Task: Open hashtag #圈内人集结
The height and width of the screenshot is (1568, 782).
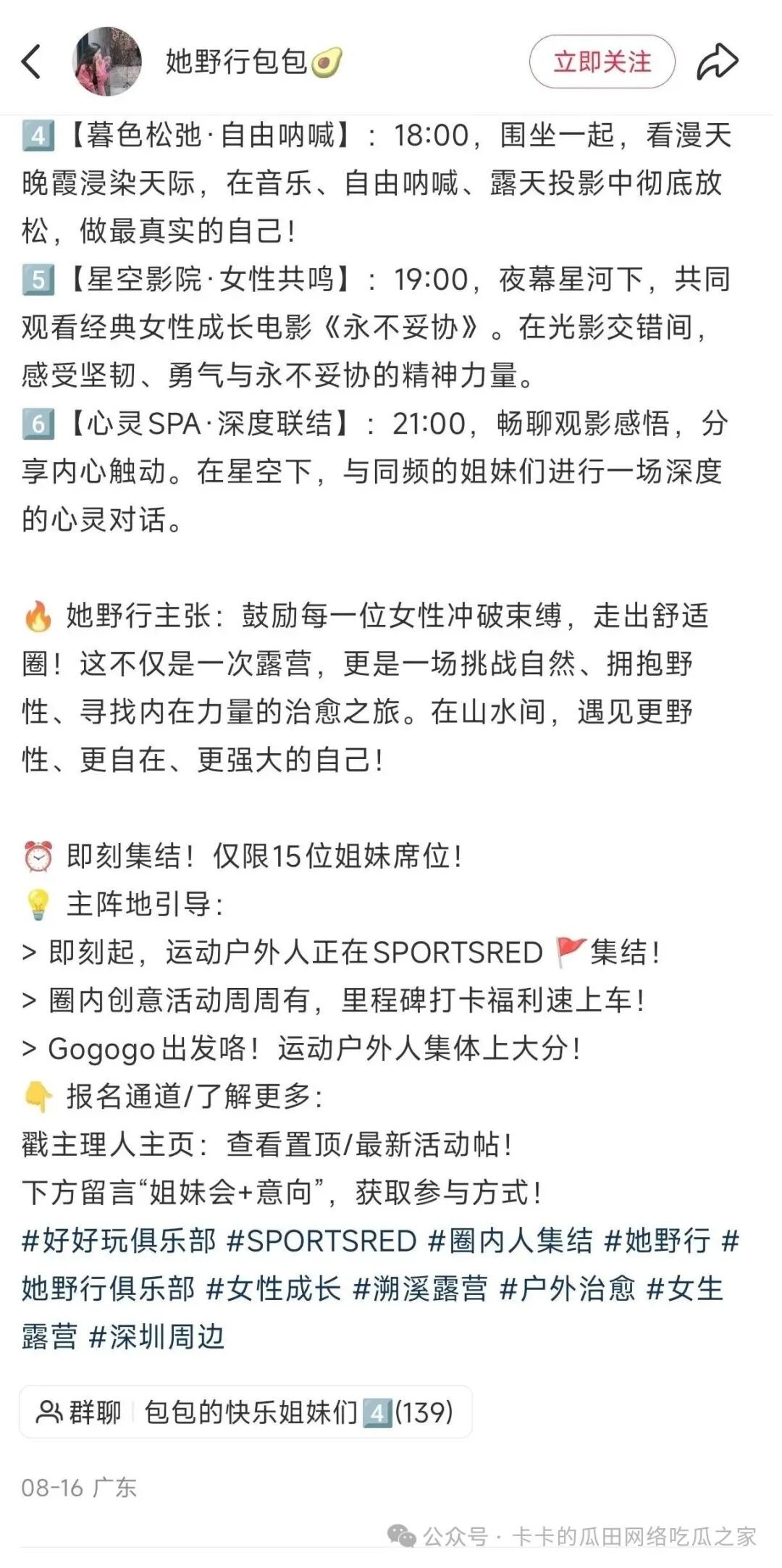Action: (x=510, y=1241)
